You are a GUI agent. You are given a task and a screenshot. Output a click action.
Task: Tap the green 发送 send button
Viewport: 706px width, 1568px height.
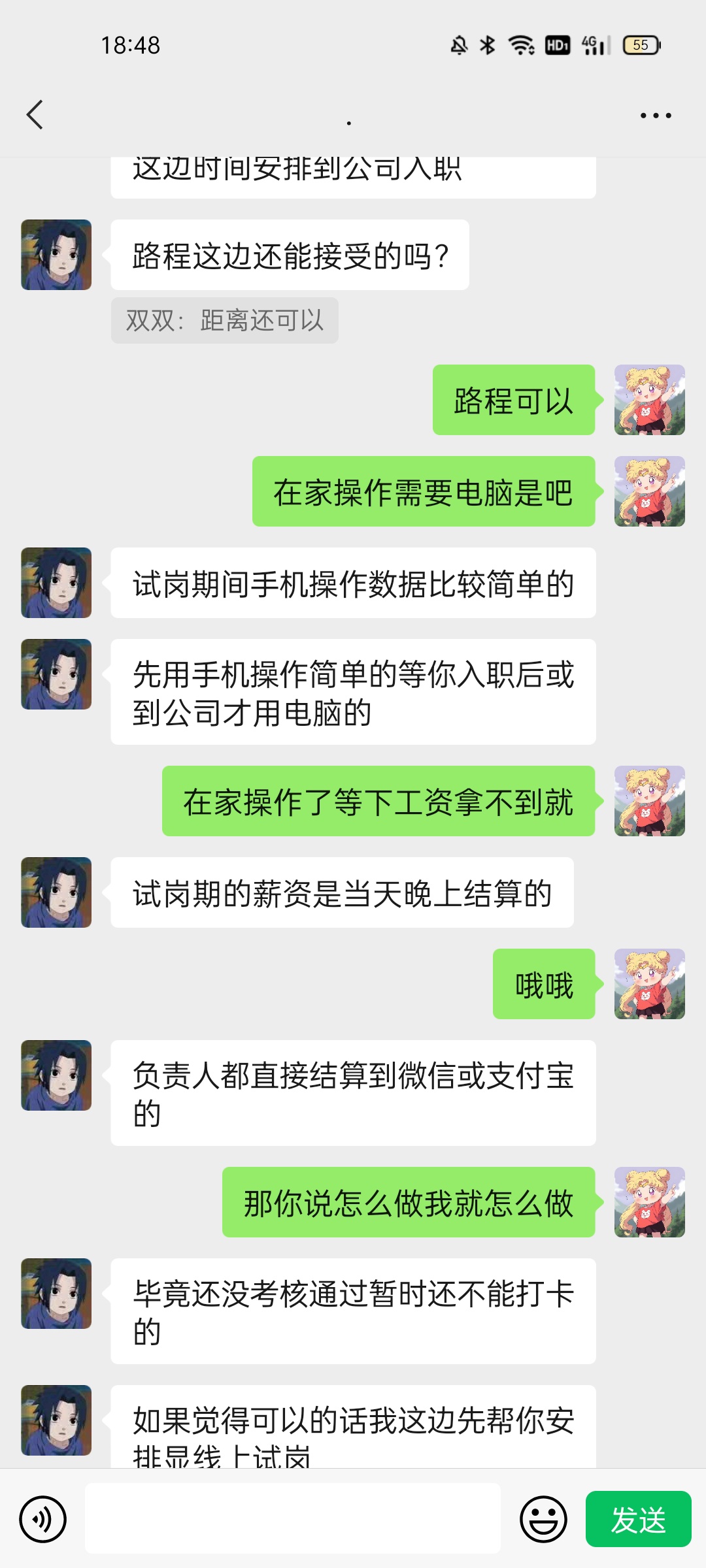[638, 1519]
